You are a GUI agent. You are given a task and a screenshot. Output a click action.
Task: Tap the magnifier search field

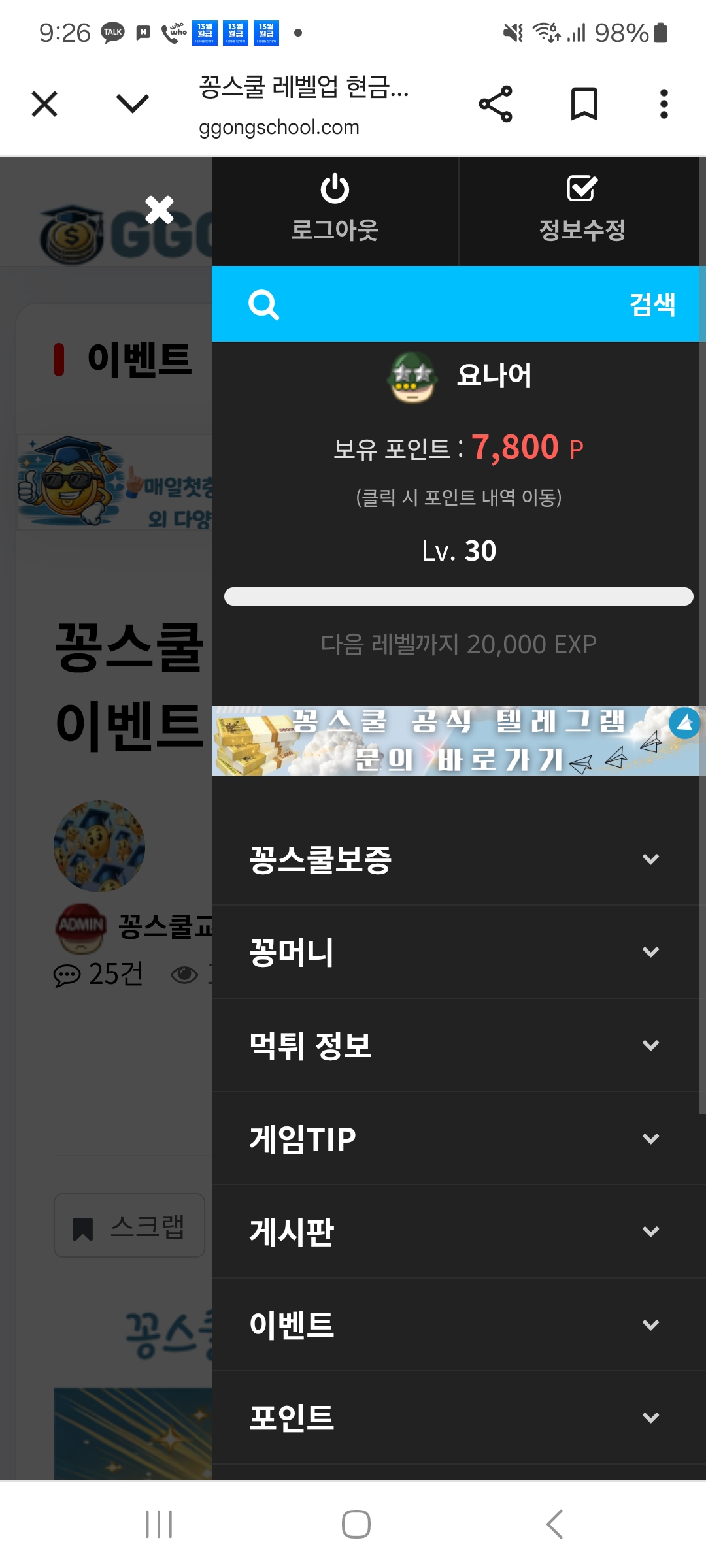(418, 304)
